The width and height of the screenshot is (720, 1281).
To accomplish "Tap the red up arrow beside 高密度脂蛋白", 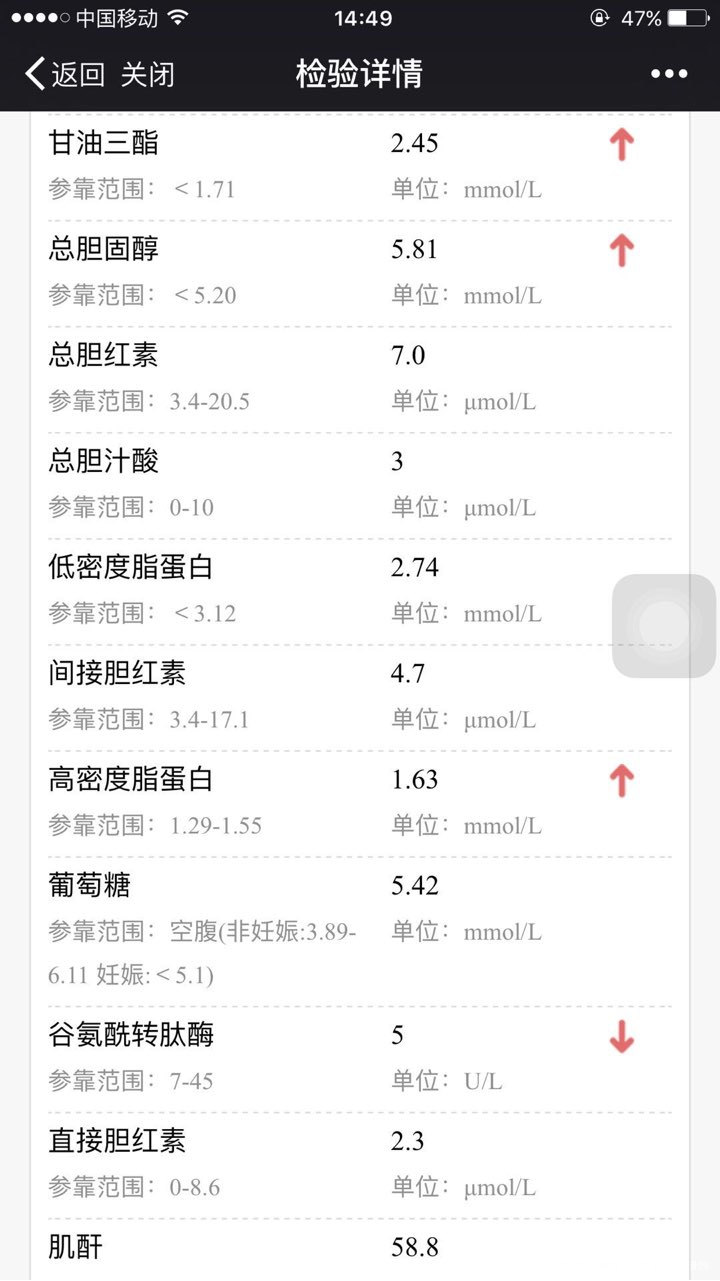I will (621, 780).
